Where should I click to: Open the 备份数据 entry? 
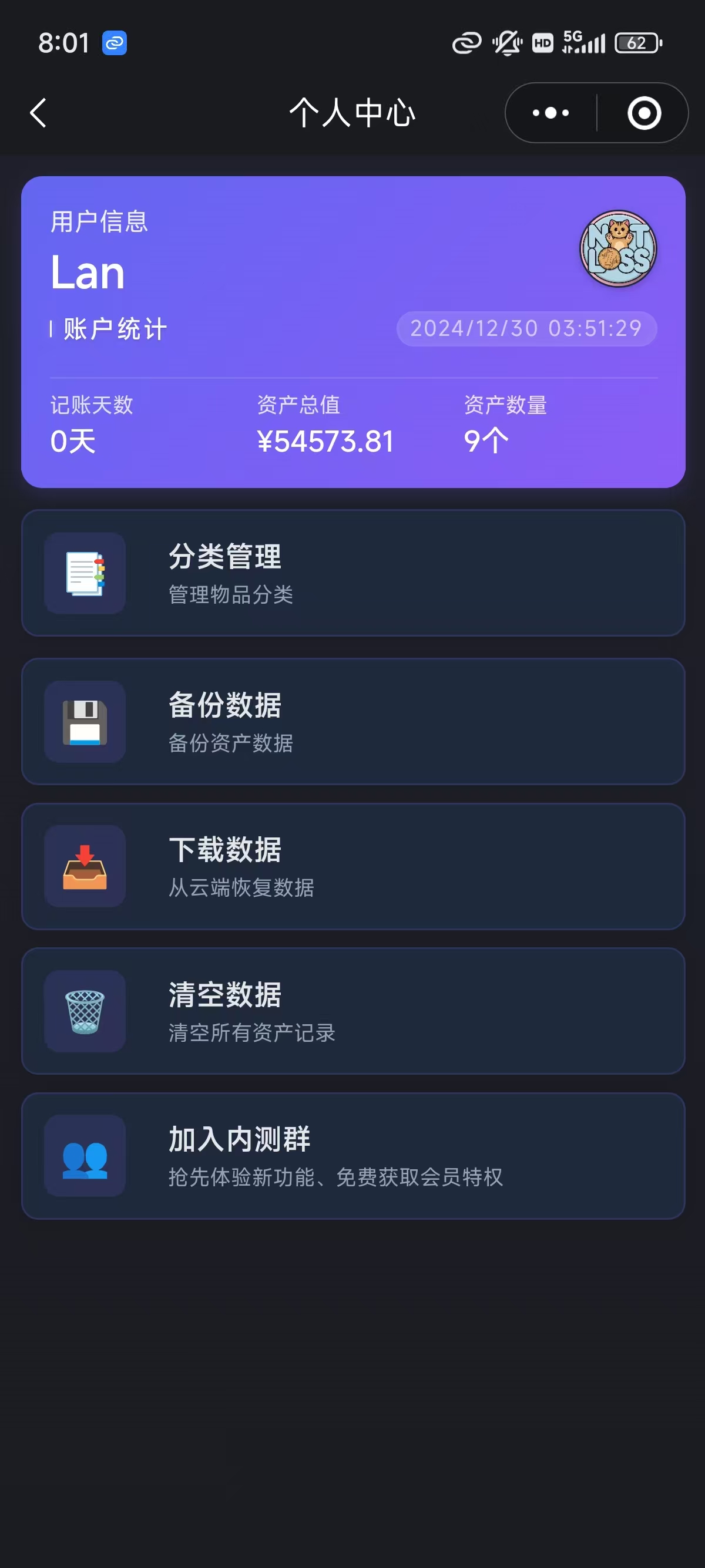click(x=352, y=721)
